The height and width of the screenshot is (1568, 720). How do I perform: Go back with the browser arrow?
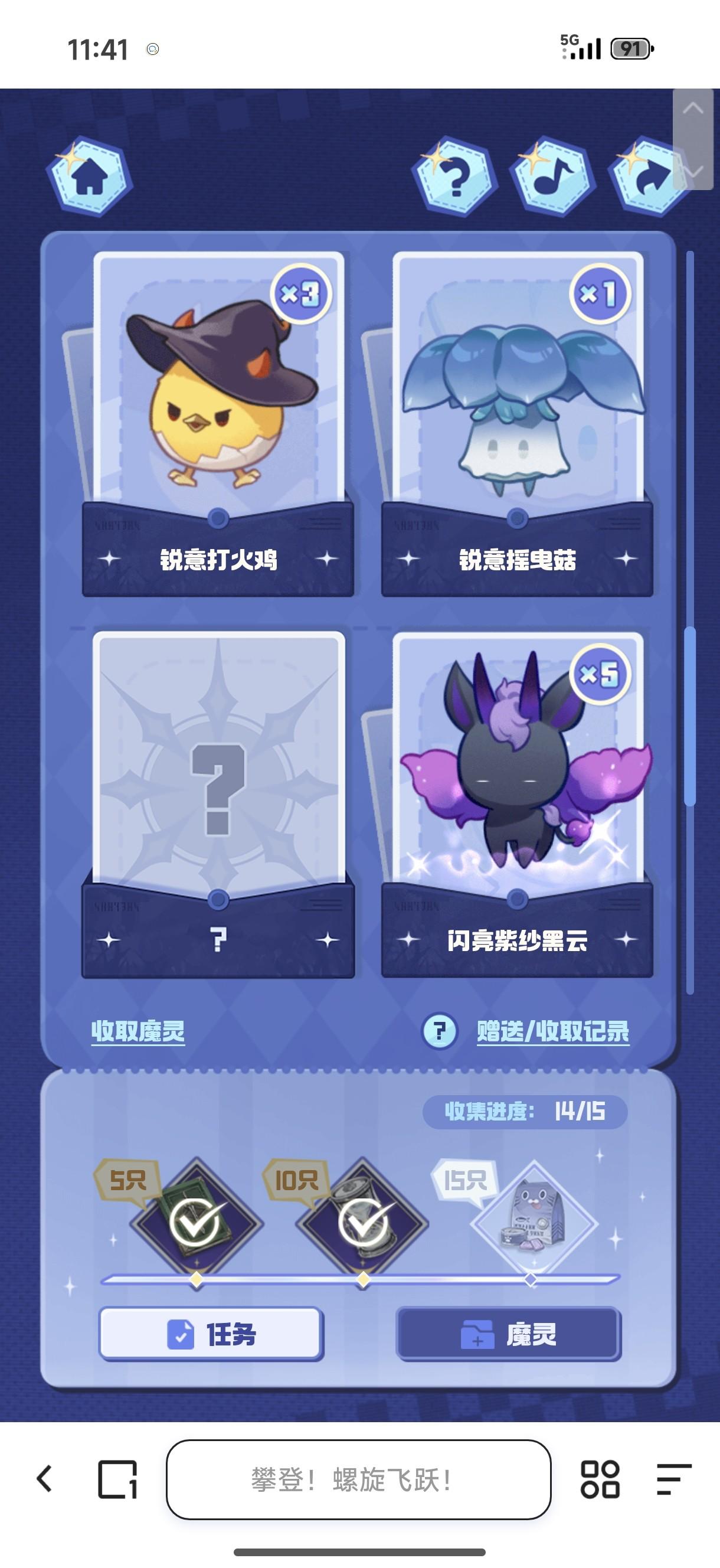(x=44, y=1478)
